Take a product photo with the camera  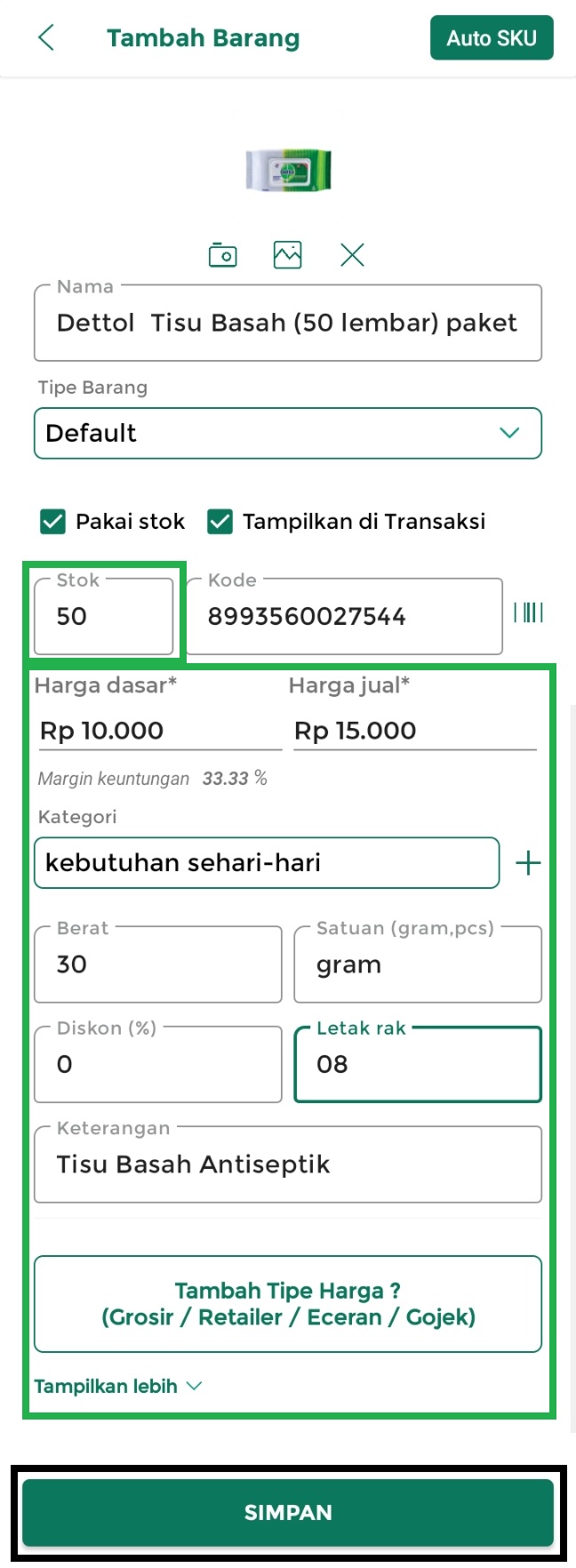222,255
